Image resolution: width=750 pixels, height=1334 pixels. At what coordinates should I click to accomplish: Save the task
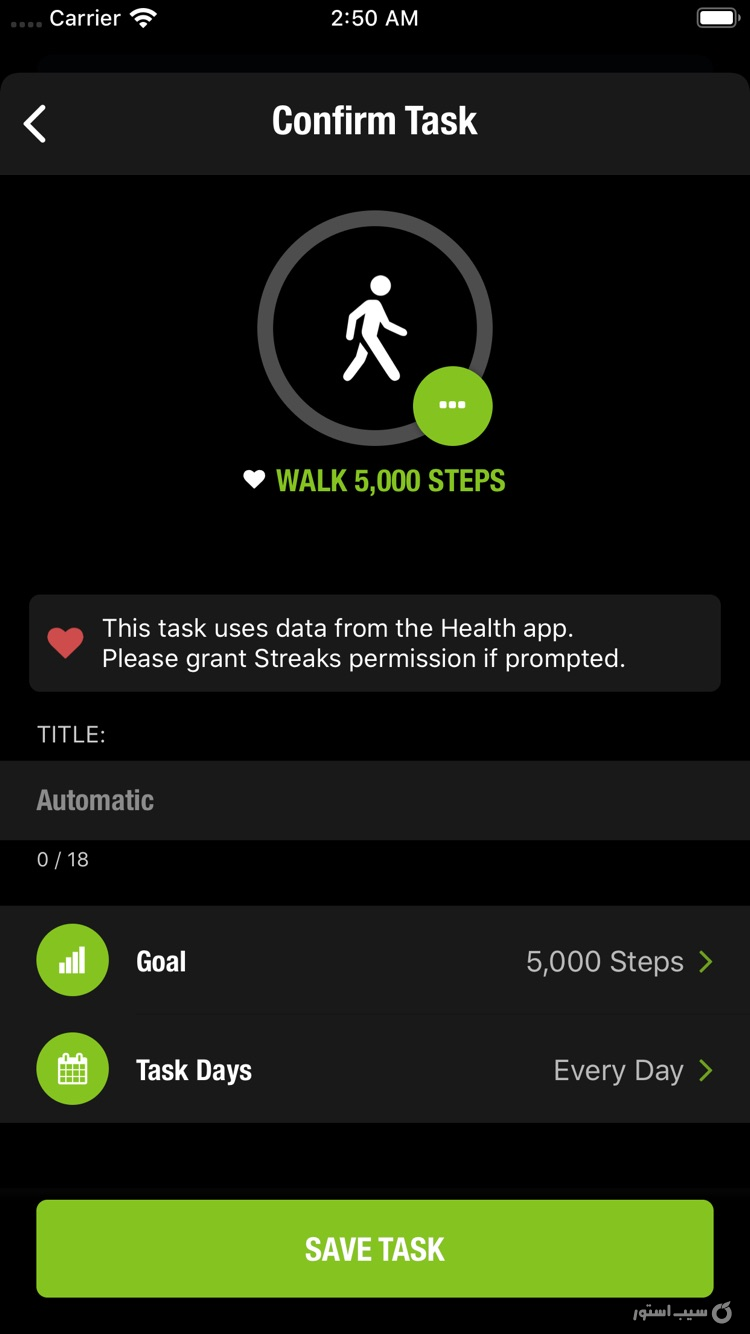(375, 1248)
